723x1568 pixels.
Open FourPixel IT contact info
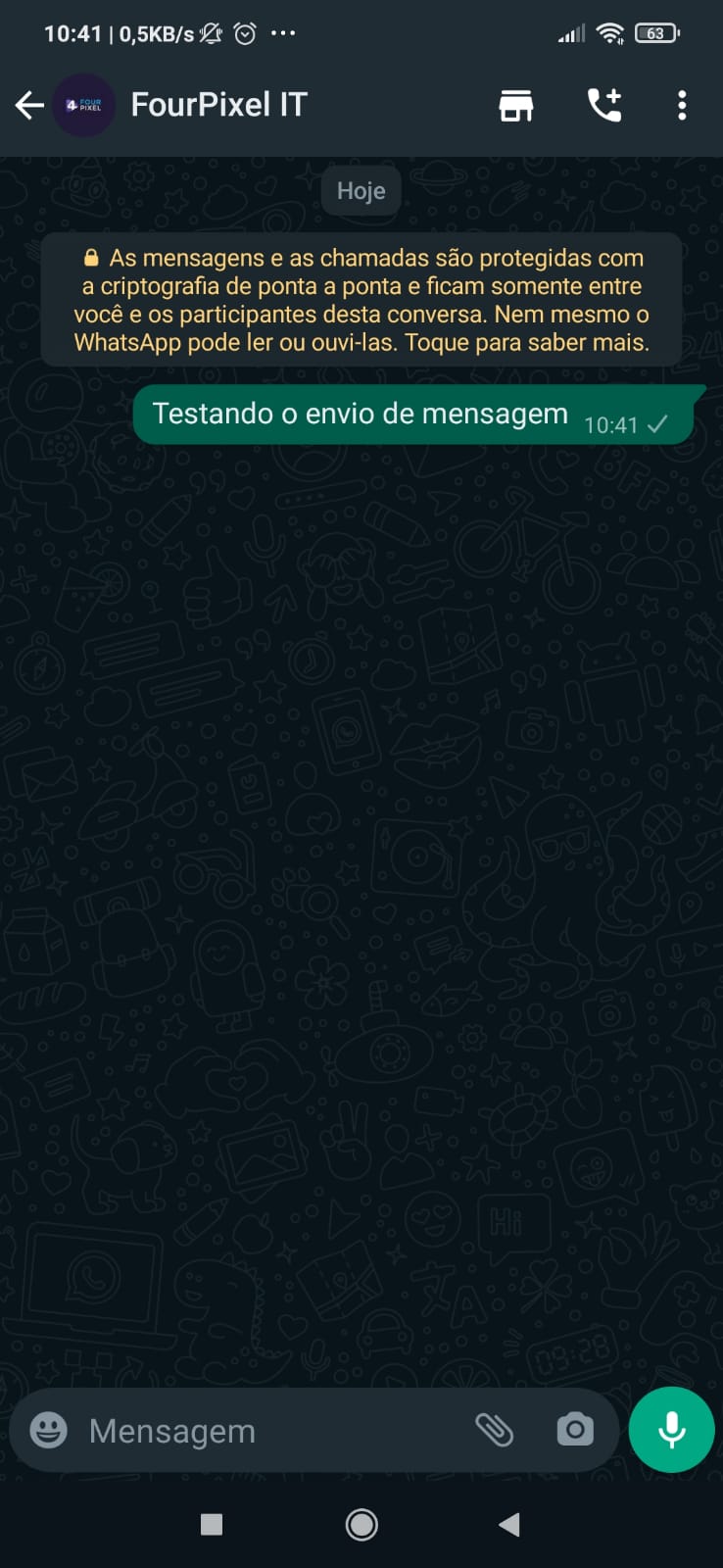coord(219,105)
